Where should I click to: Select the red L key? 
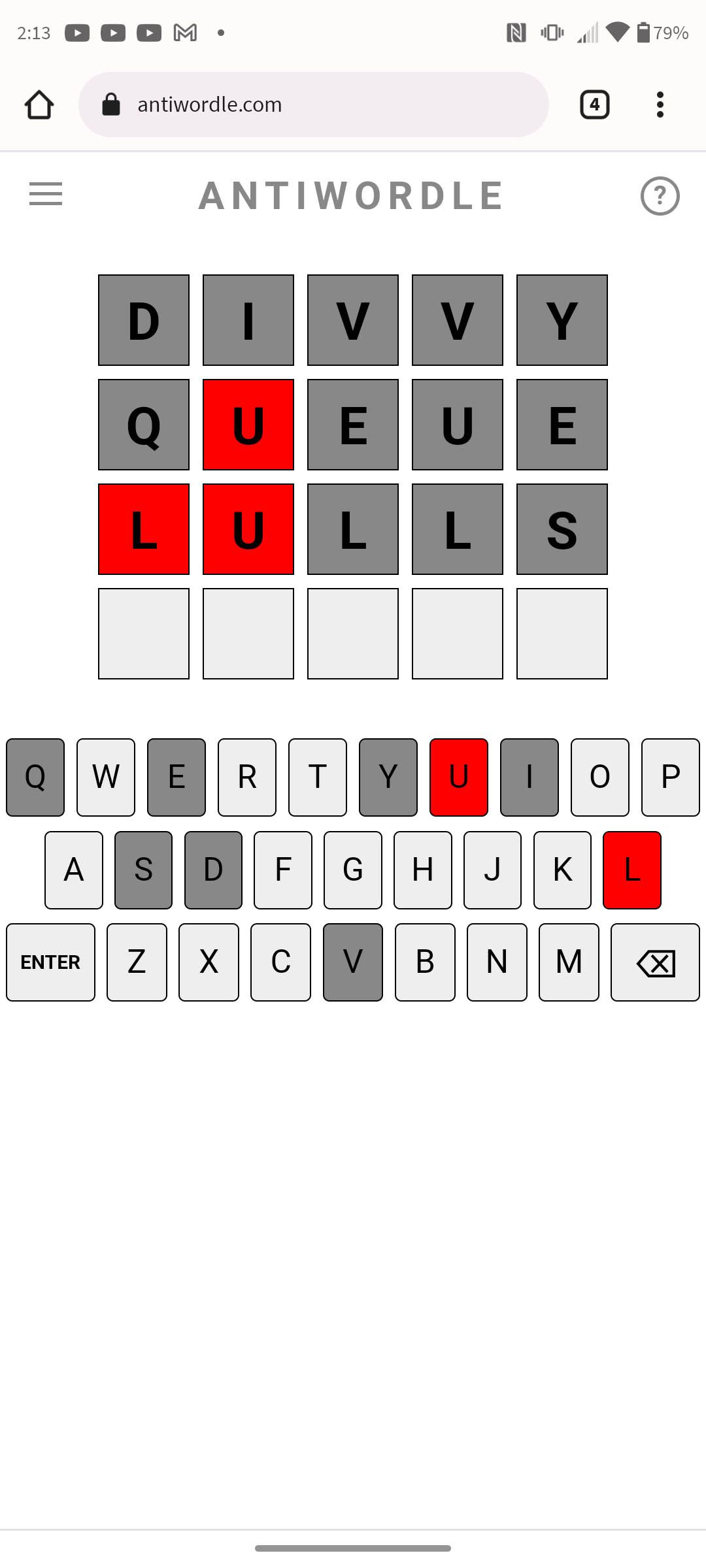[632, 870]
